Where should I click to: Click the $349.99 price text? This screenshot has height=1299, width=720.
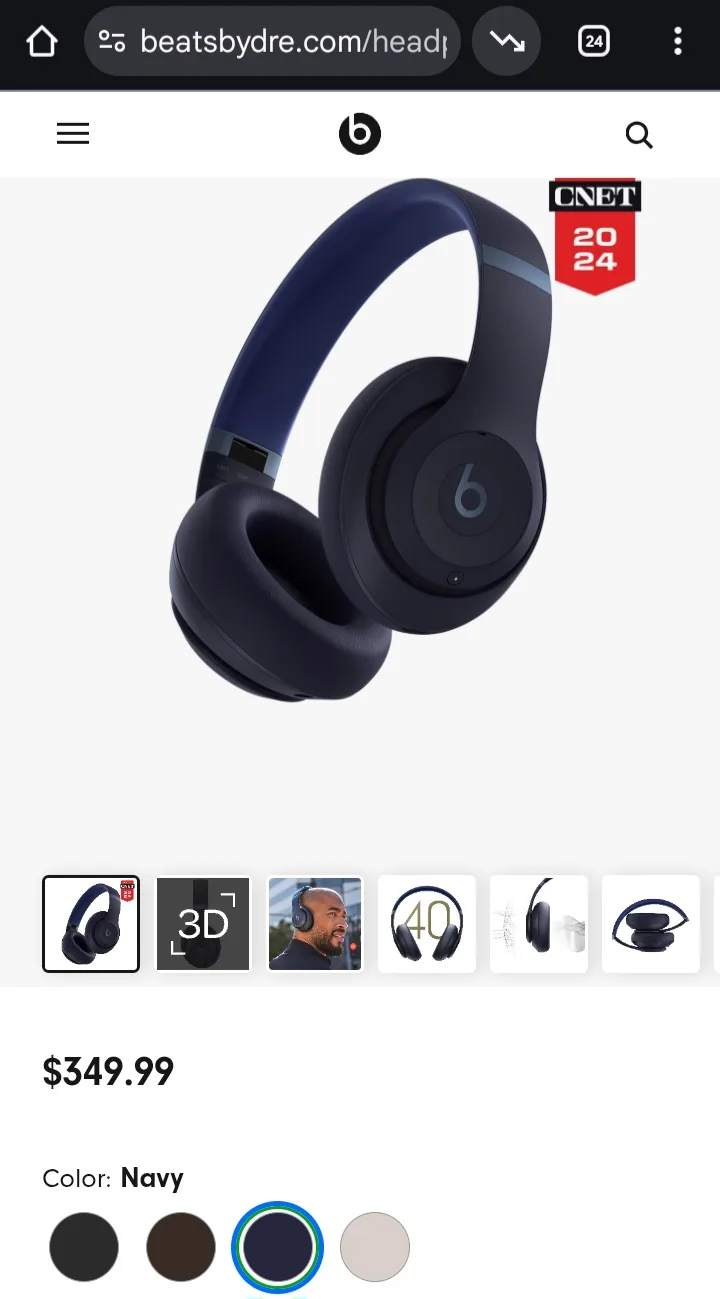pyautogui.click(x=108, y=1071)
